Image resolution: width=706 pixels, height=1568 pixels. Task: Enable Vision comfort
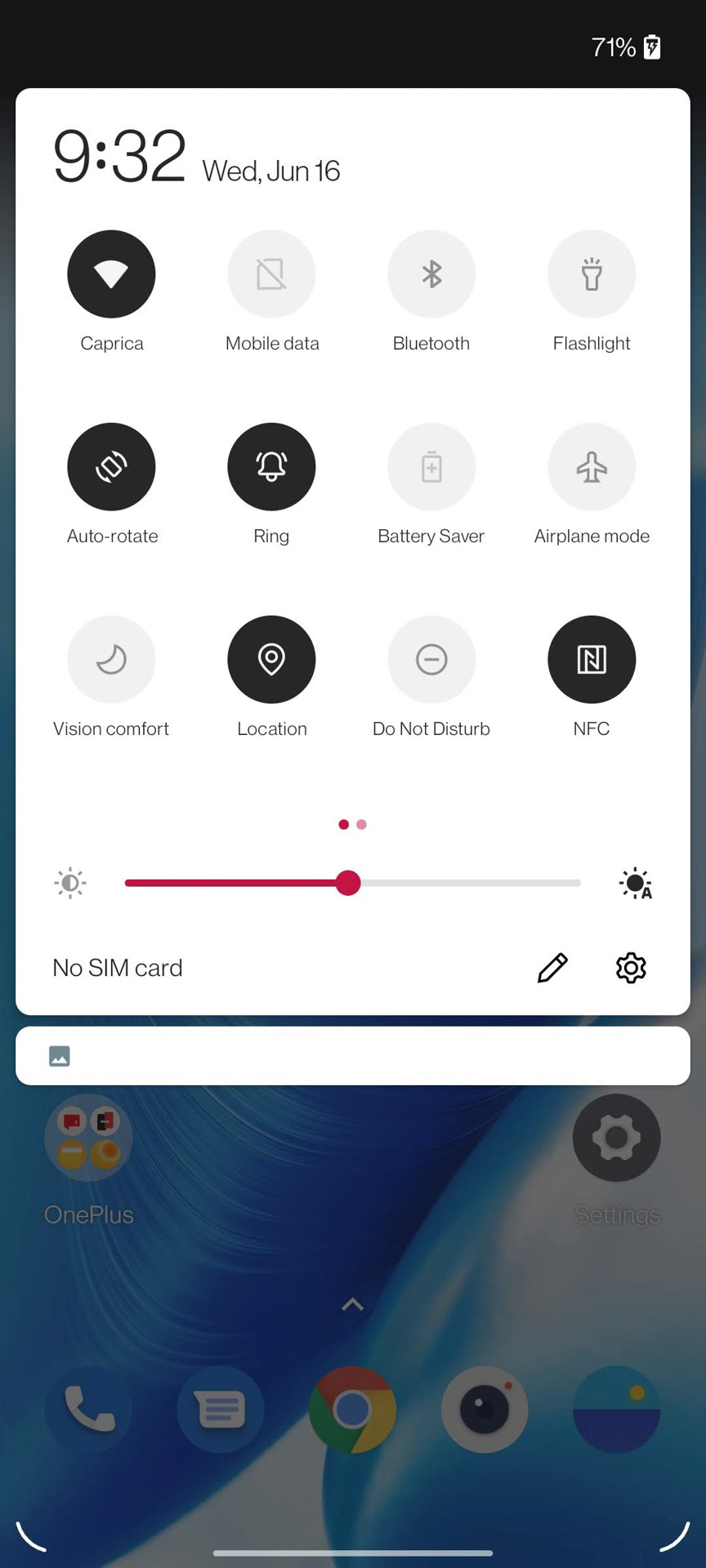pos(111,660)
